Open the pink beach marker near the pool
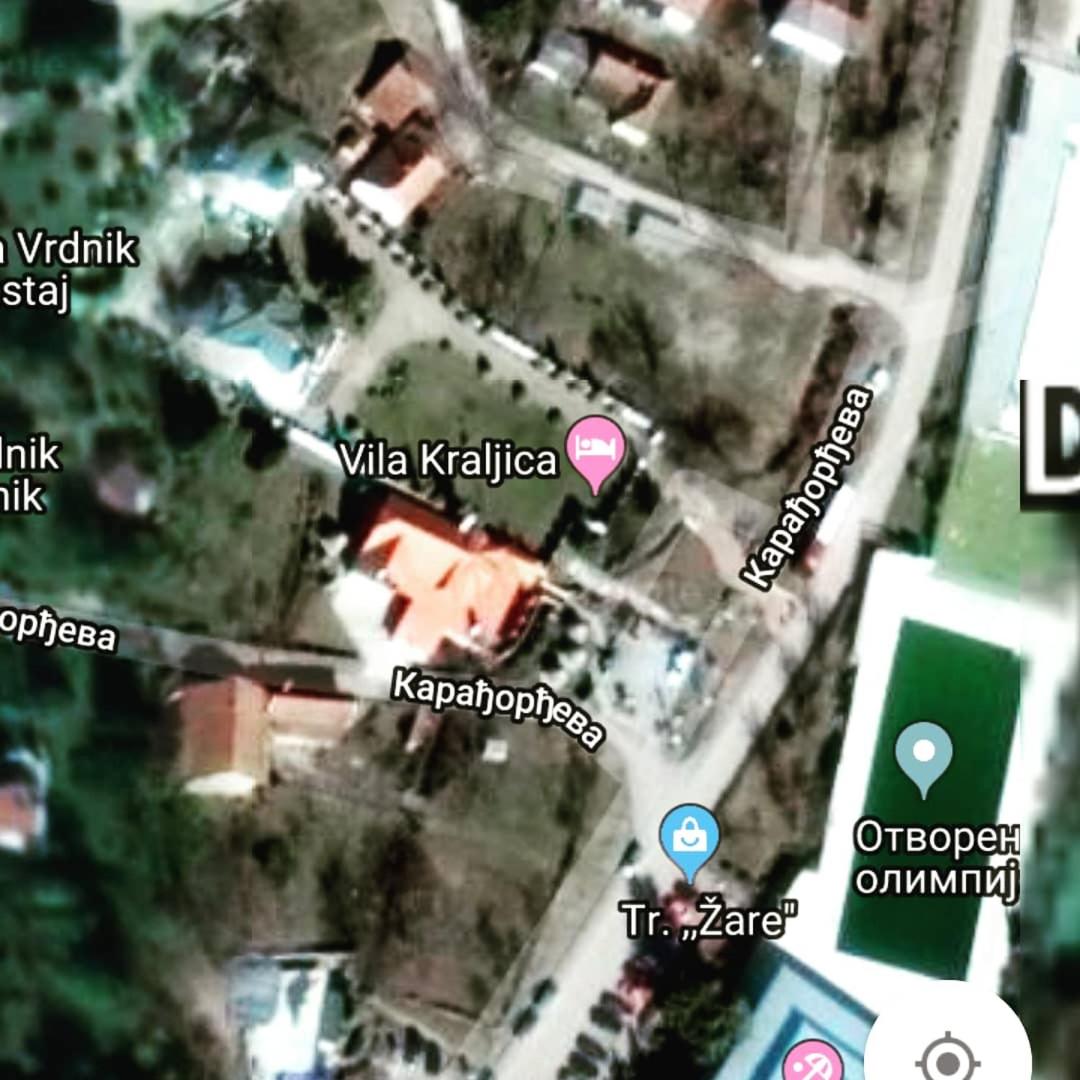This screenshot has height=1080, width=1080. [x=812, y=1064]
